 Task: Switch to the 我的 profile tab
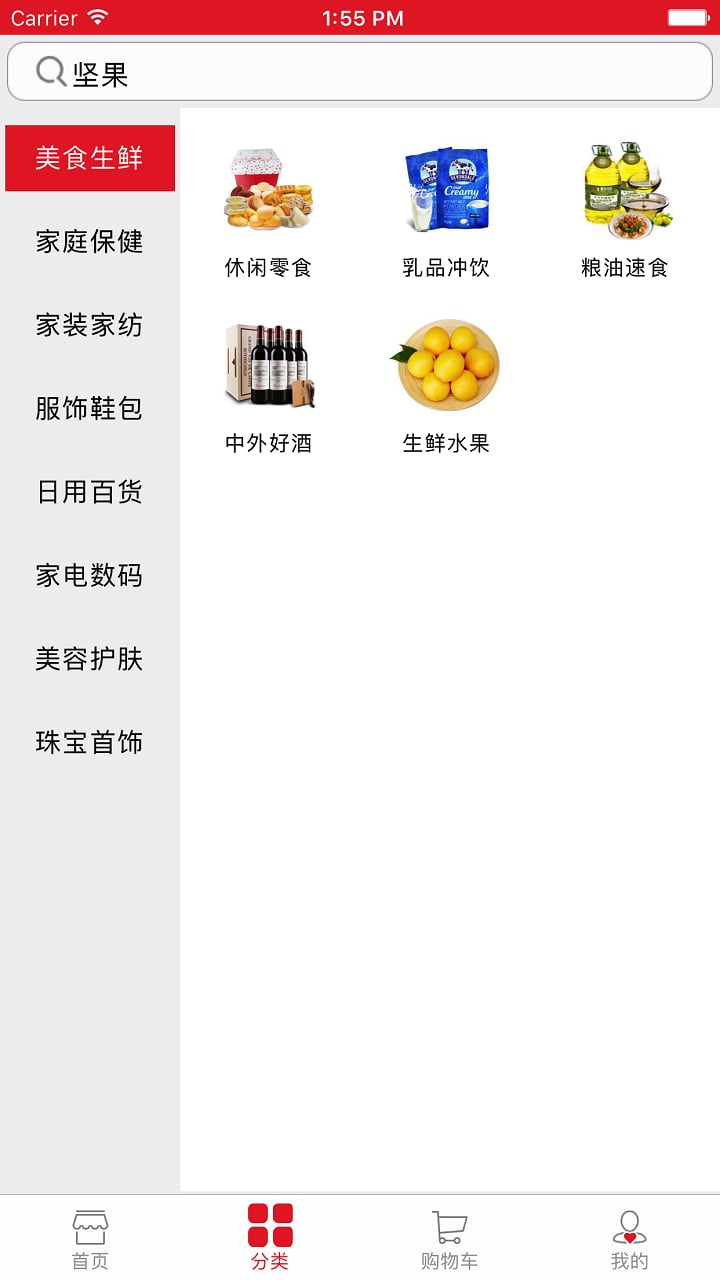pyautogui.click(x=630, y=1238)
